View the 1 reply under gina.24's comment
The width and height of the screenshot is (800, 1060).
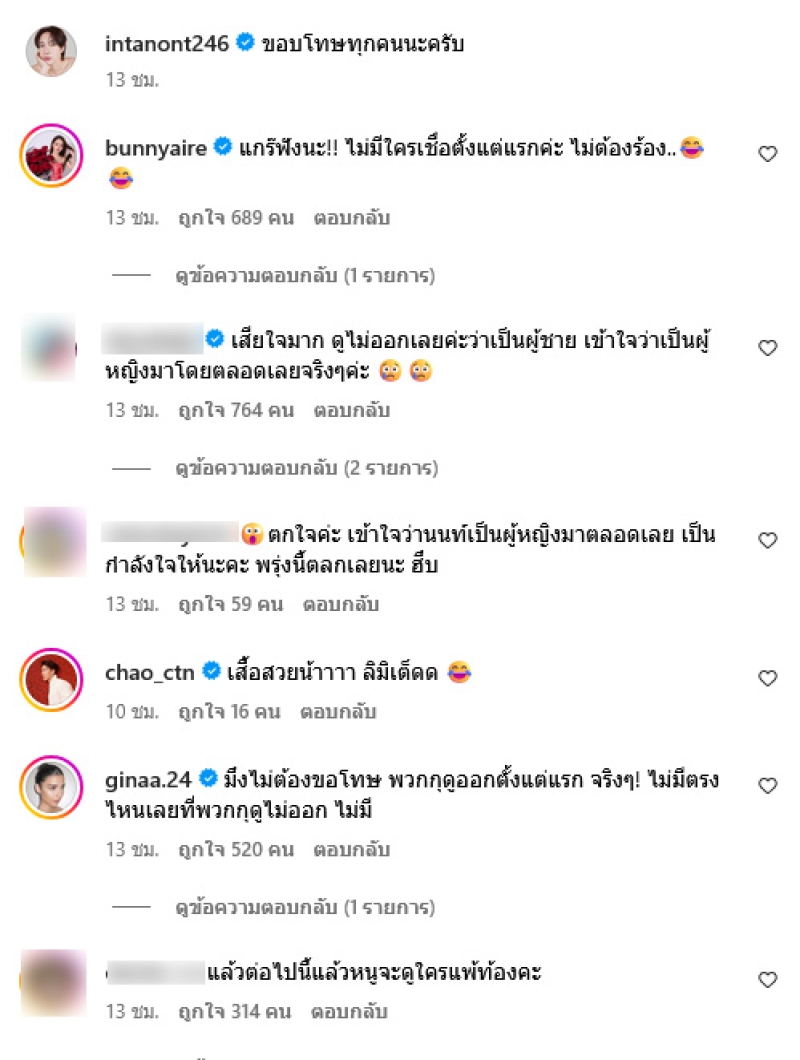[305, 908]
